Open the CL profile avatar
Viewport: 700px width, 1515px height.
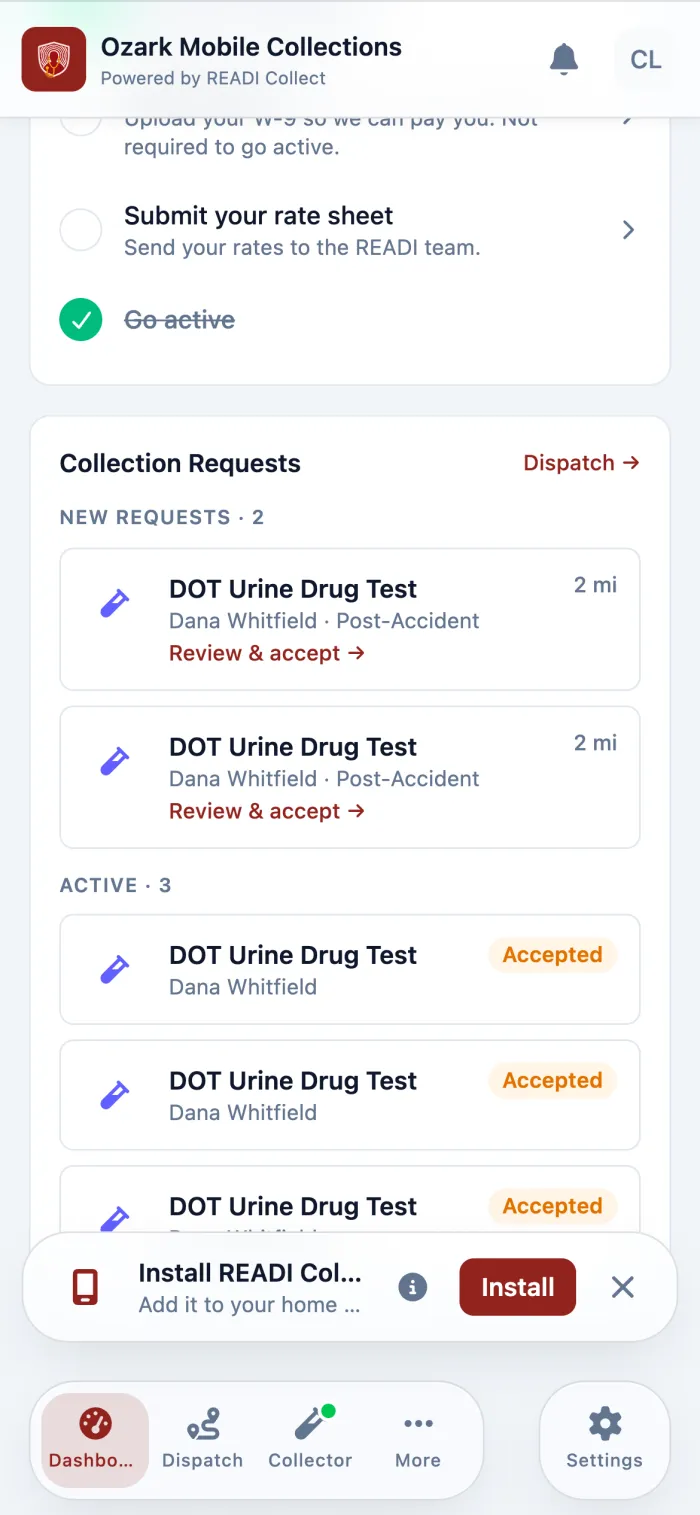(646, 60)
